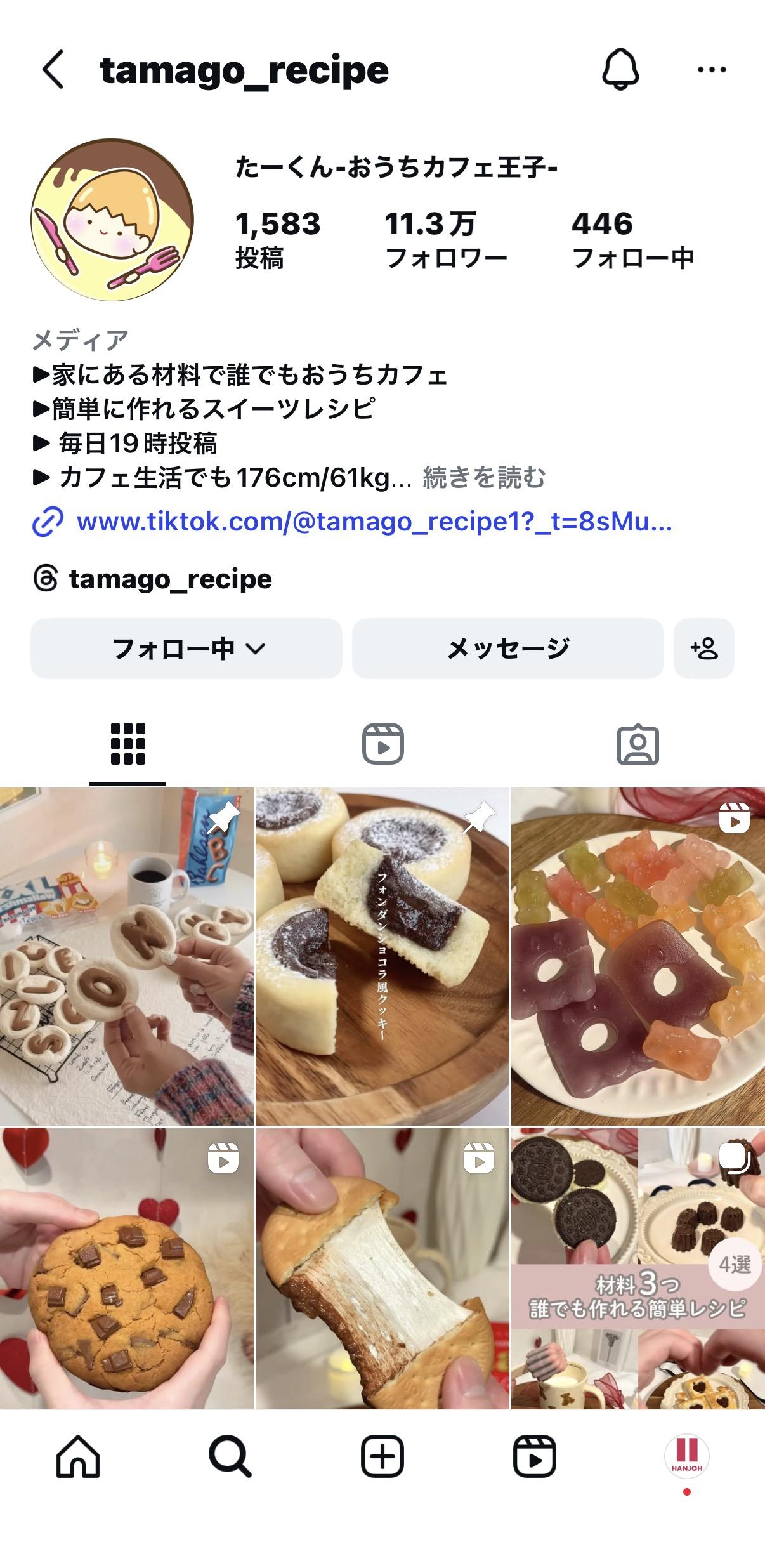Open the notifications bell
This screenshot has height=1568, width=765.
[x=620, y=69]
